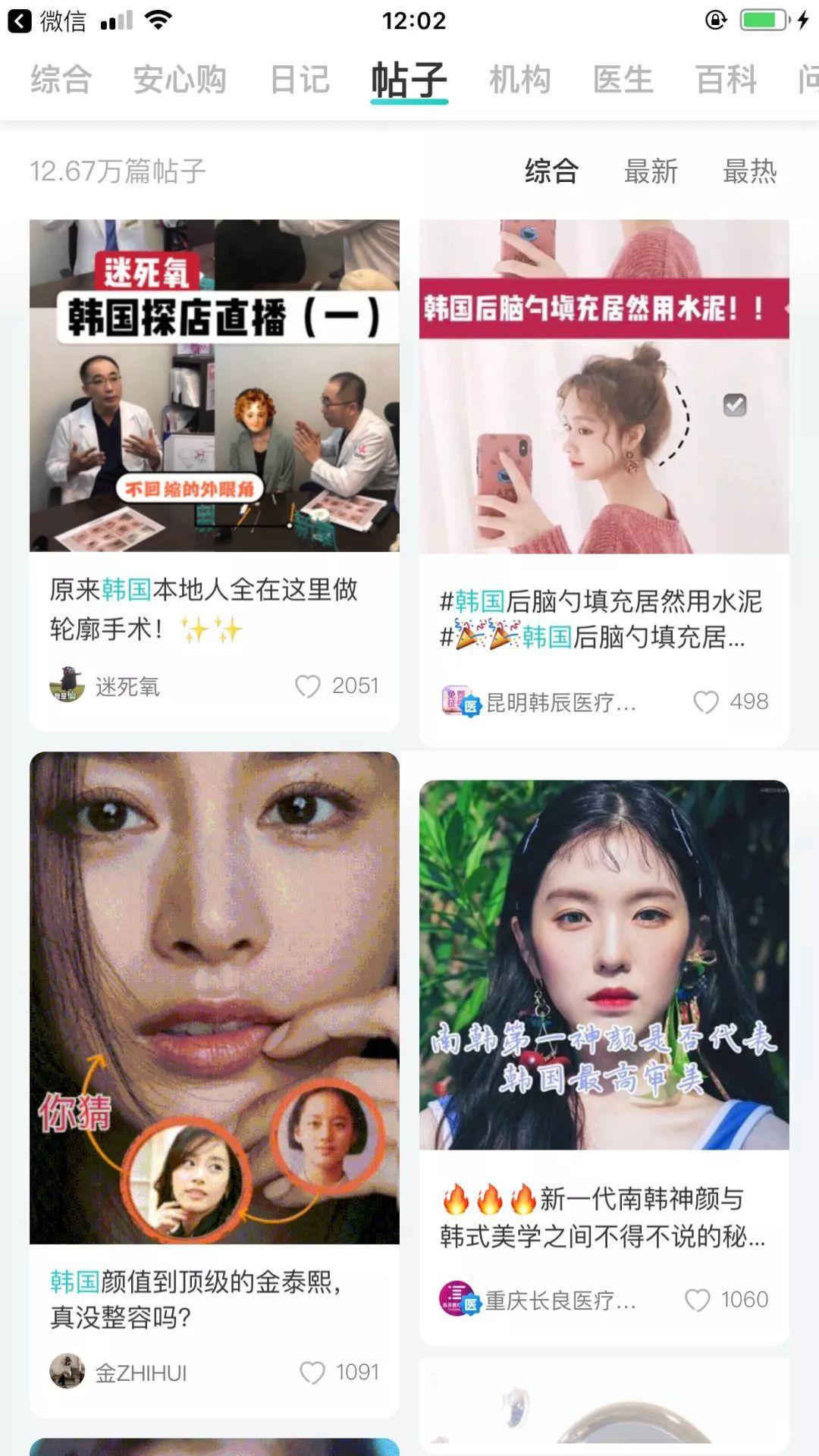This screenshot has height=1456, width=819.
Task: Like the post by 金ZHIHUI
Action: [x=312, y=1372]
